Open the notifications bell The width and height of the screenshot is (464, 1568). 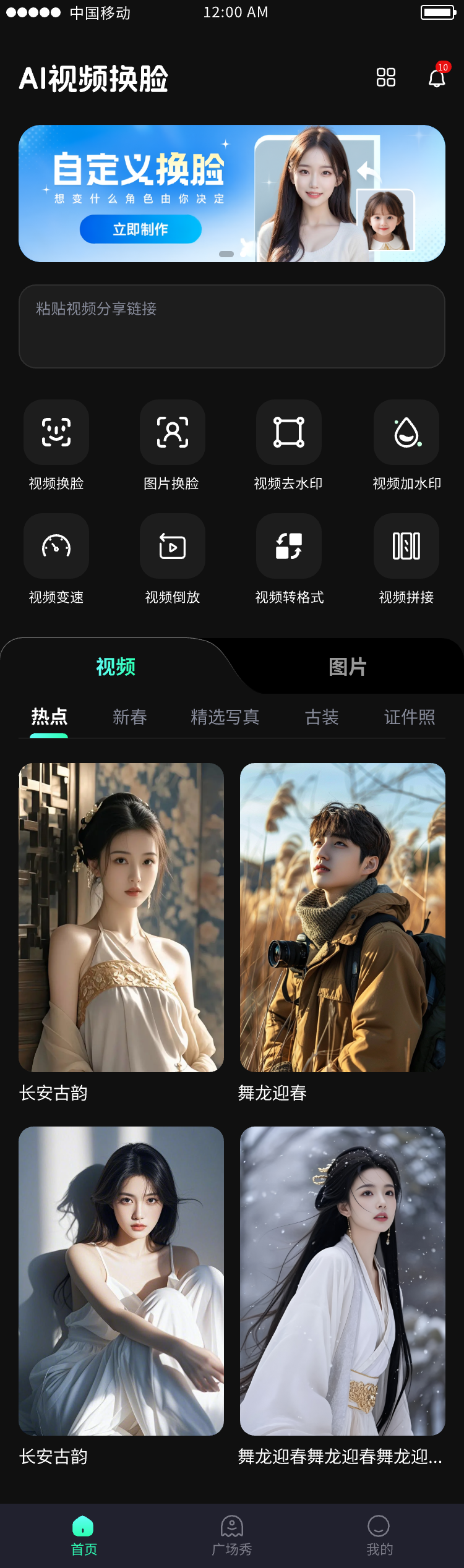(437, 78)
